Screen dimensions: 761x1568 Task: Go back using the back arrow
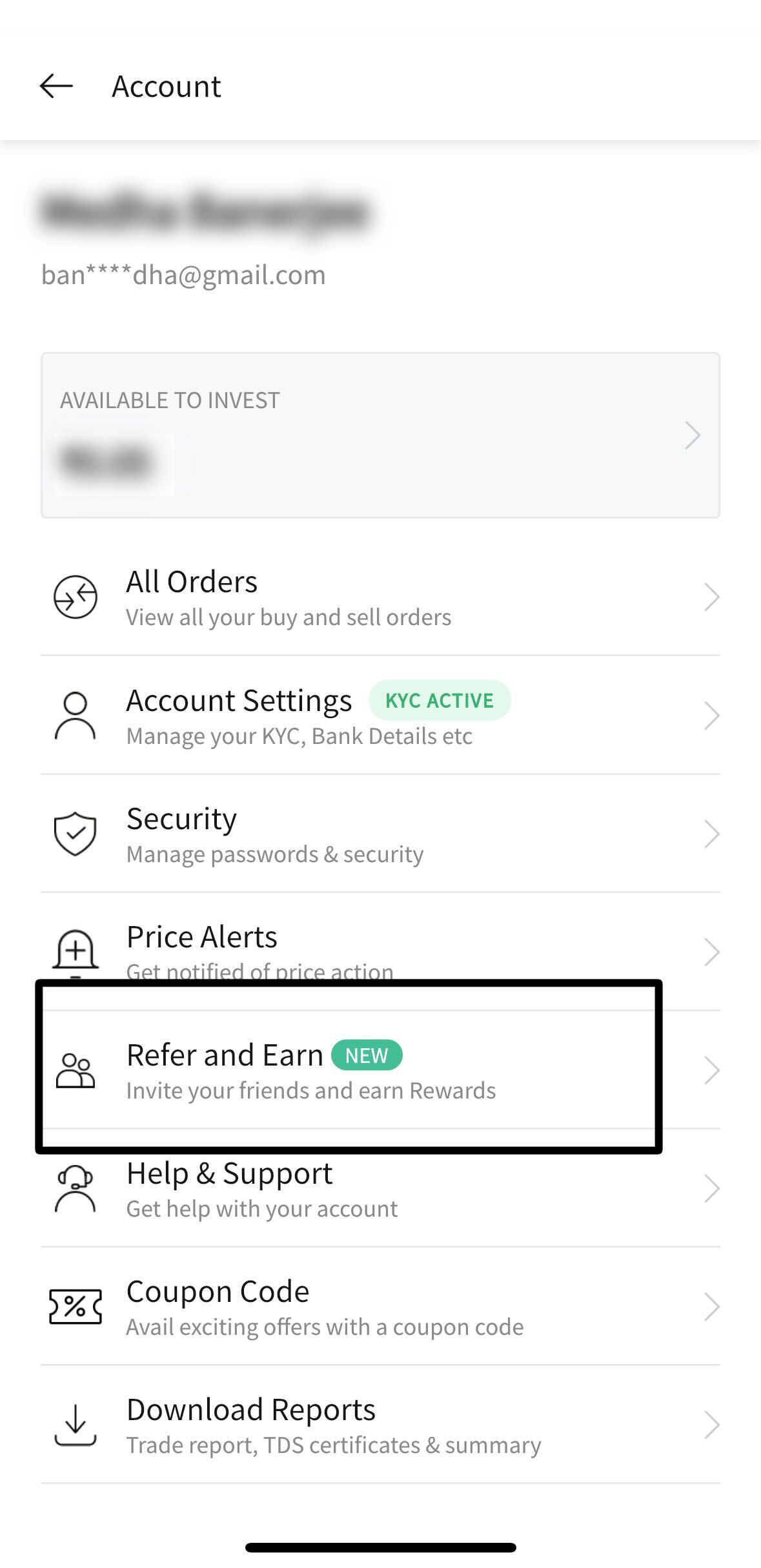56,86
